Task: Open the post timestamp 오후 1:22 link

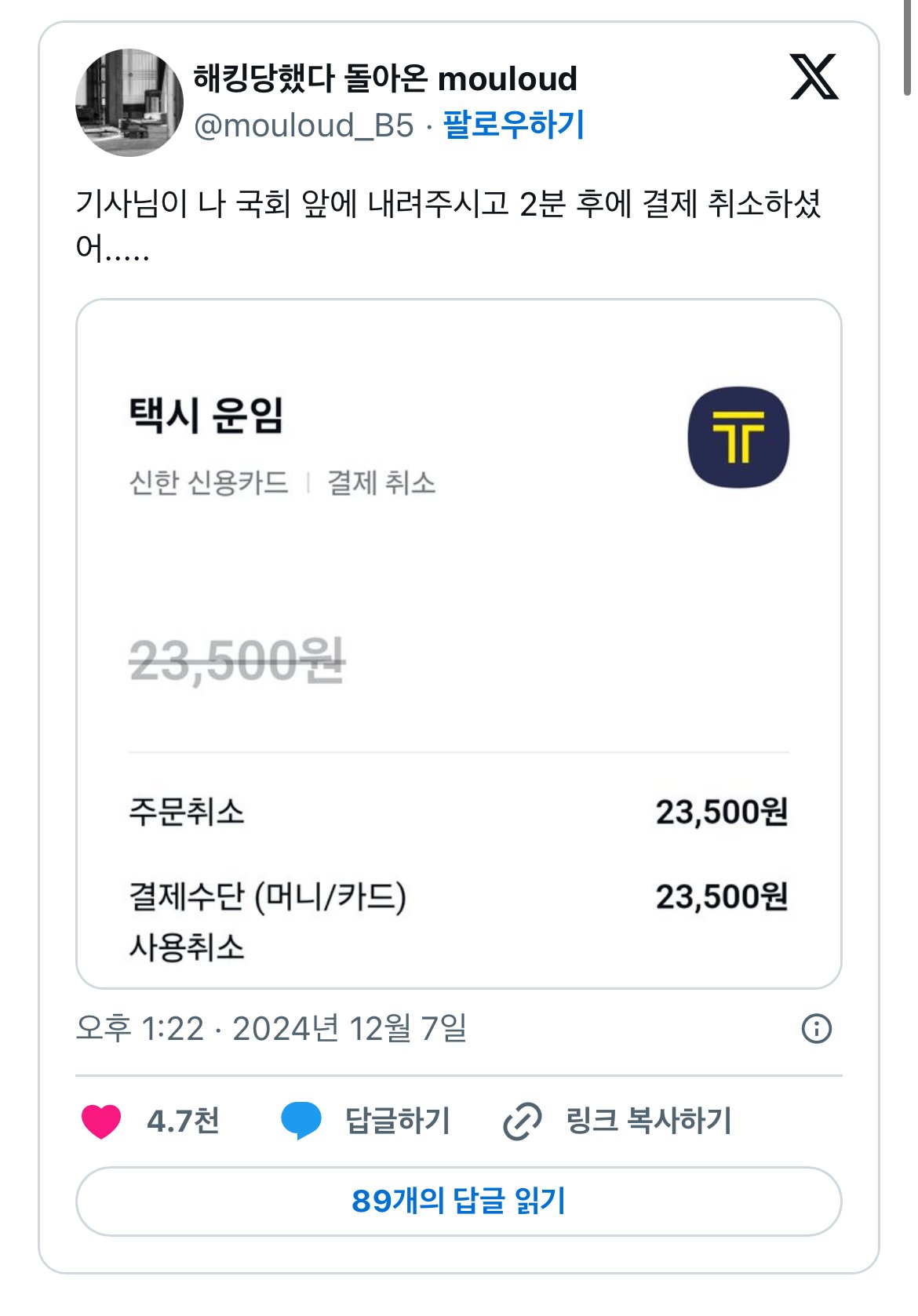Action: 271,1028
